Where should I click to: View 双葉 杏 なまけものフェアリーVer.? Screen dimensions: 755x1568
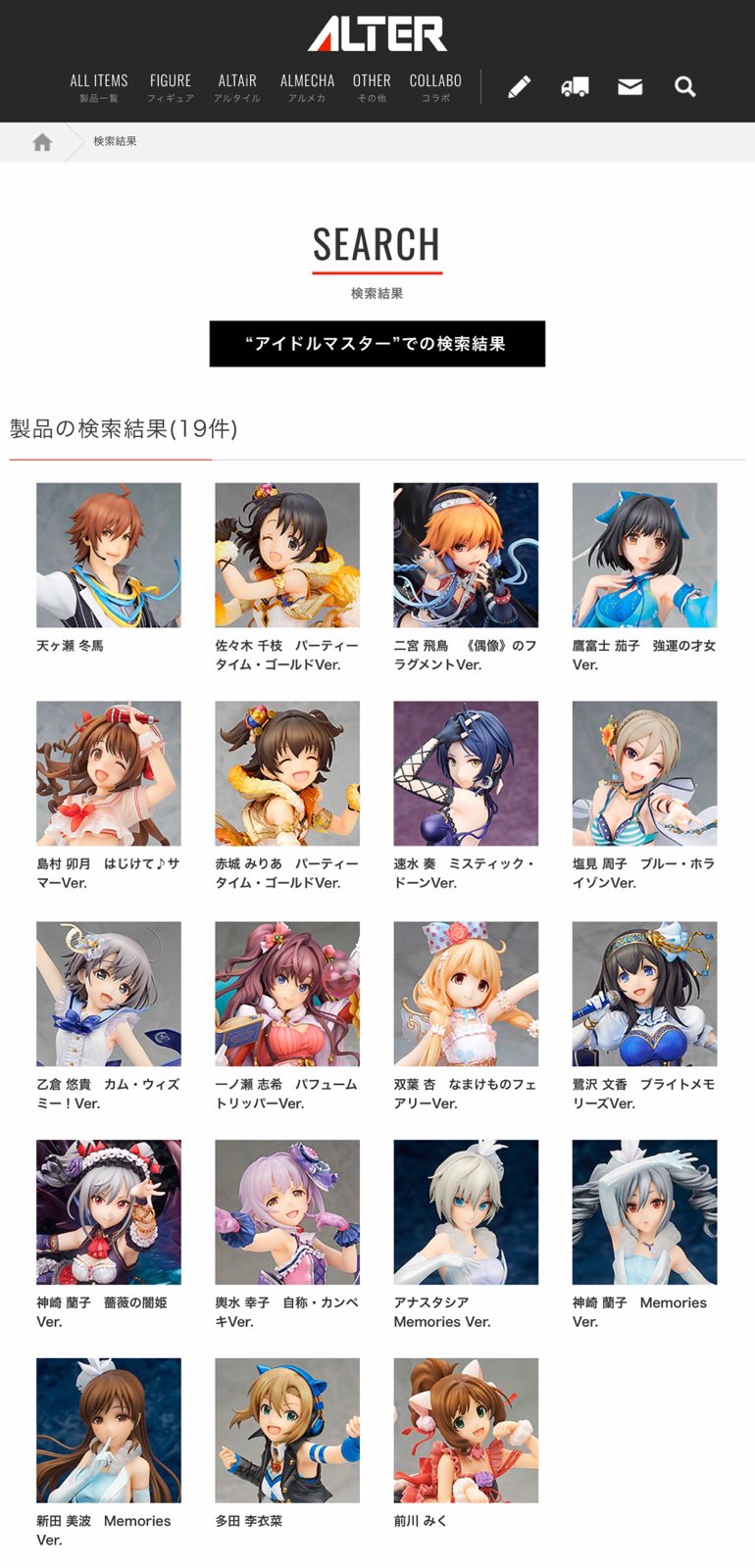point(466,994)
